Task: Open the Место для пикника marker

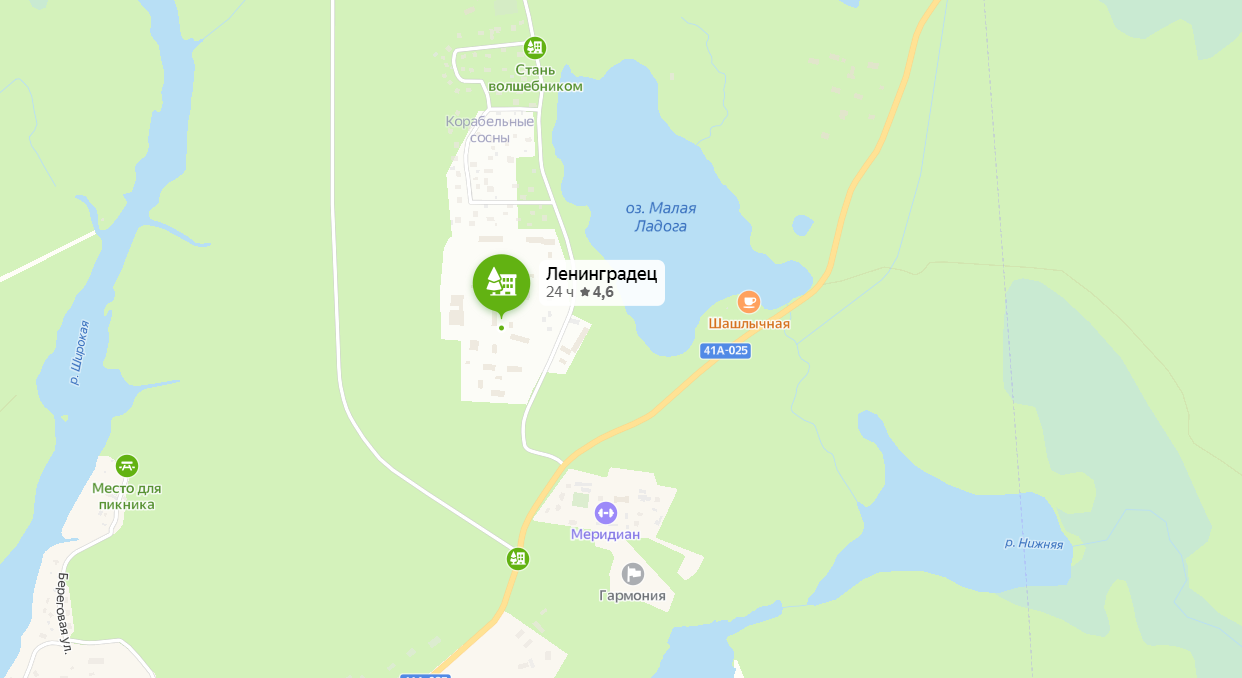Action: coord(127,466)
